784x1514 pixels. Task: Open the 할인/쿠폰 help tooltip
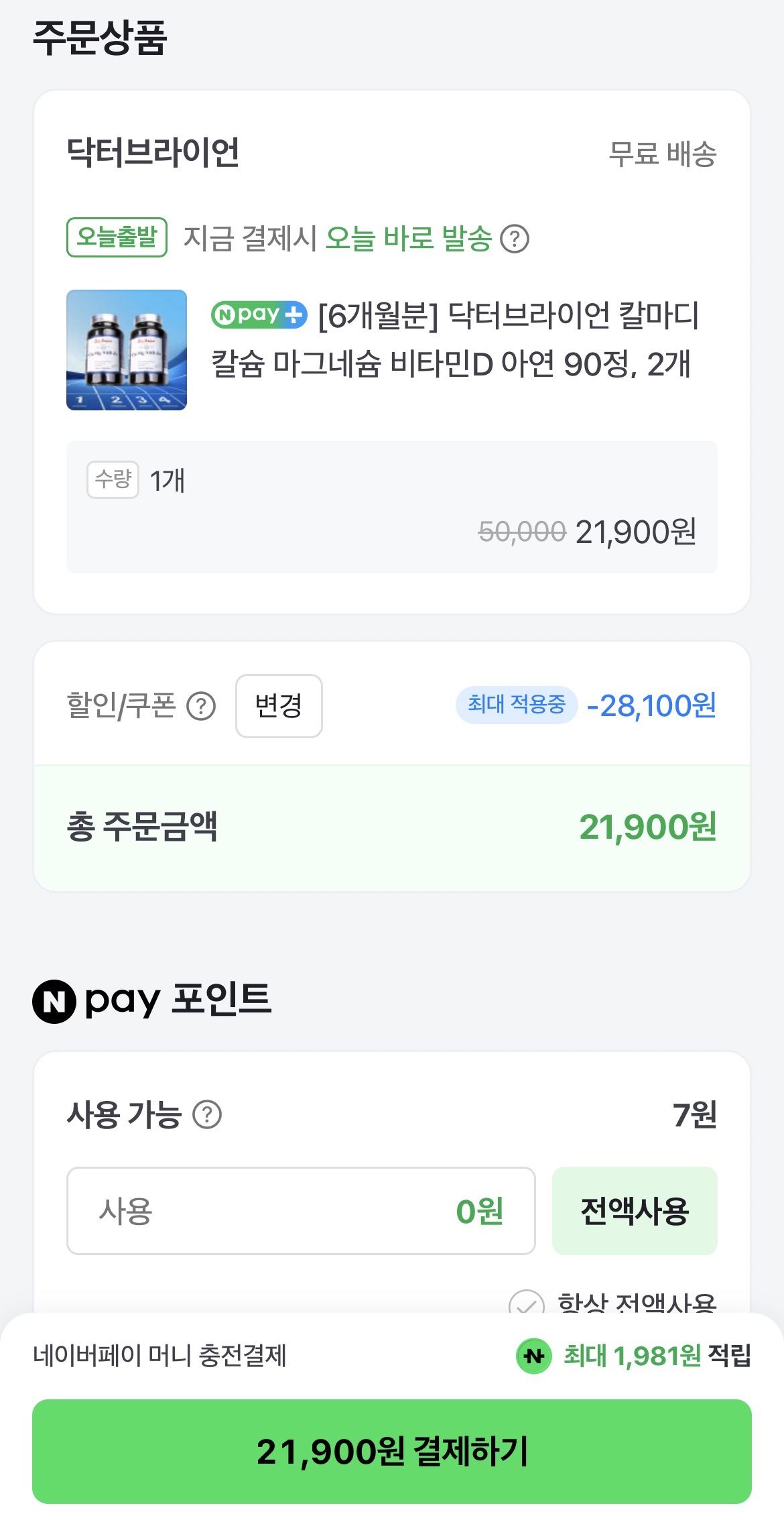(x=201, y=705)
